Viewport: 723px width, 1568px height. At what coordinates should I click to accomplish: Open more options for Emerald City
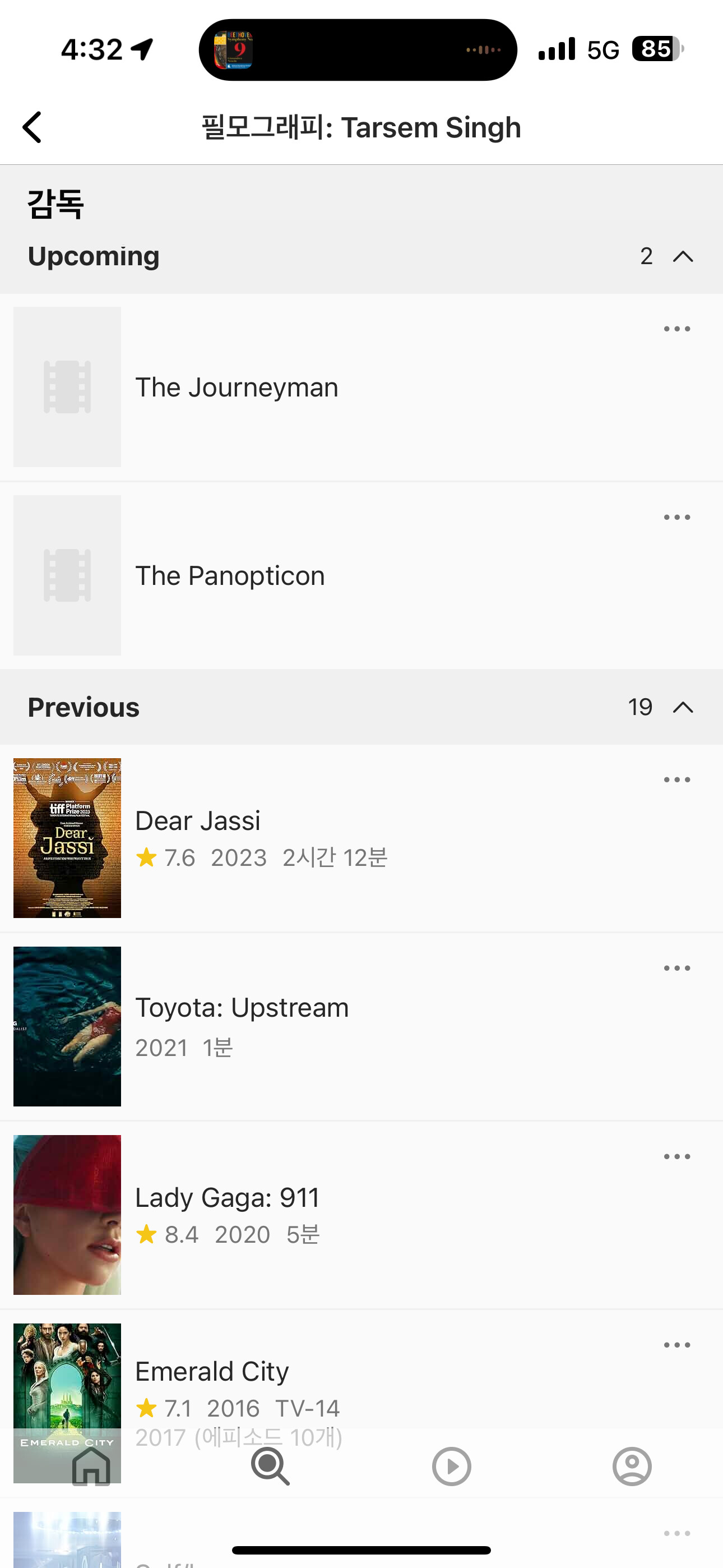click(676, 1345)
